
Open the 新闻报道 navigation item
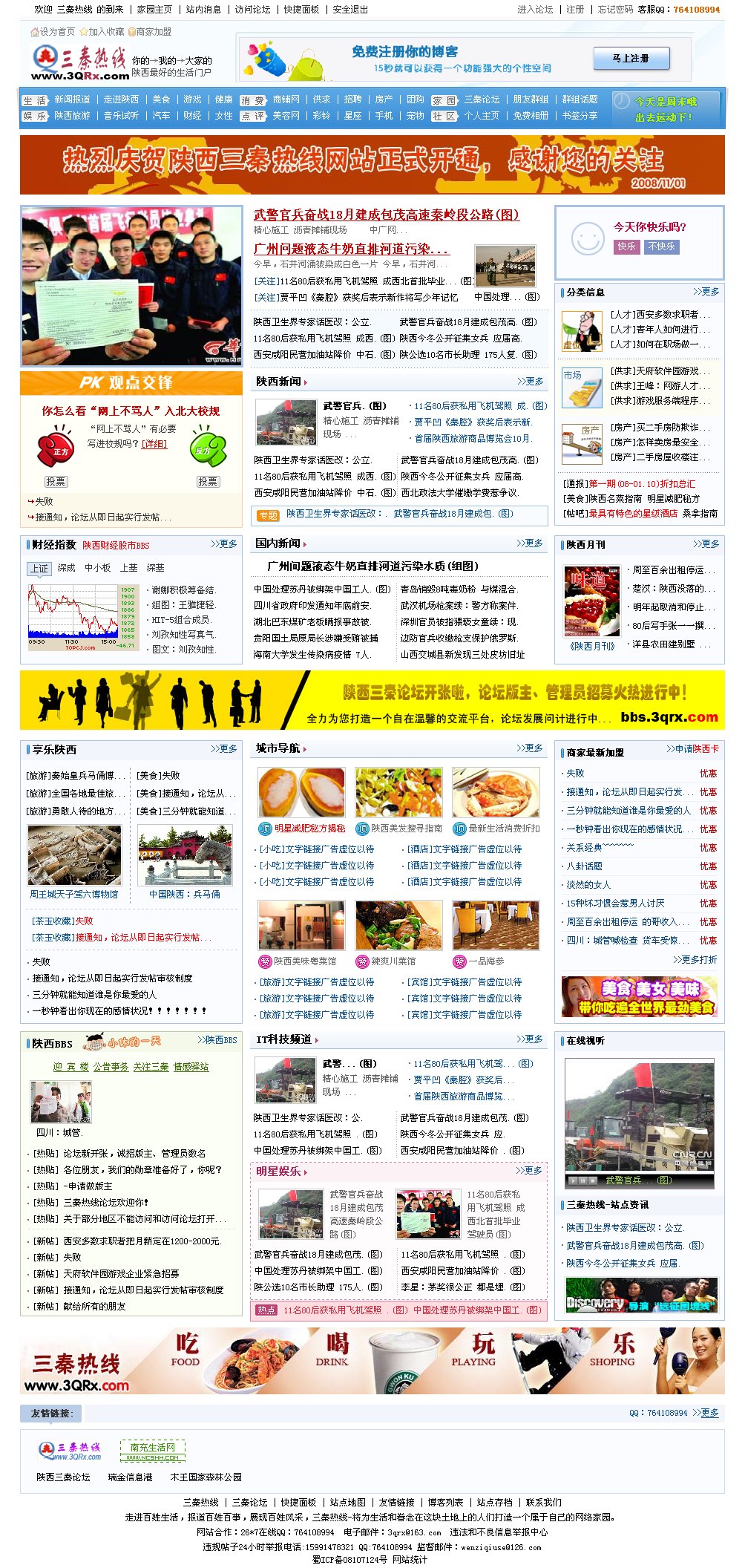[x=72, y=99]
